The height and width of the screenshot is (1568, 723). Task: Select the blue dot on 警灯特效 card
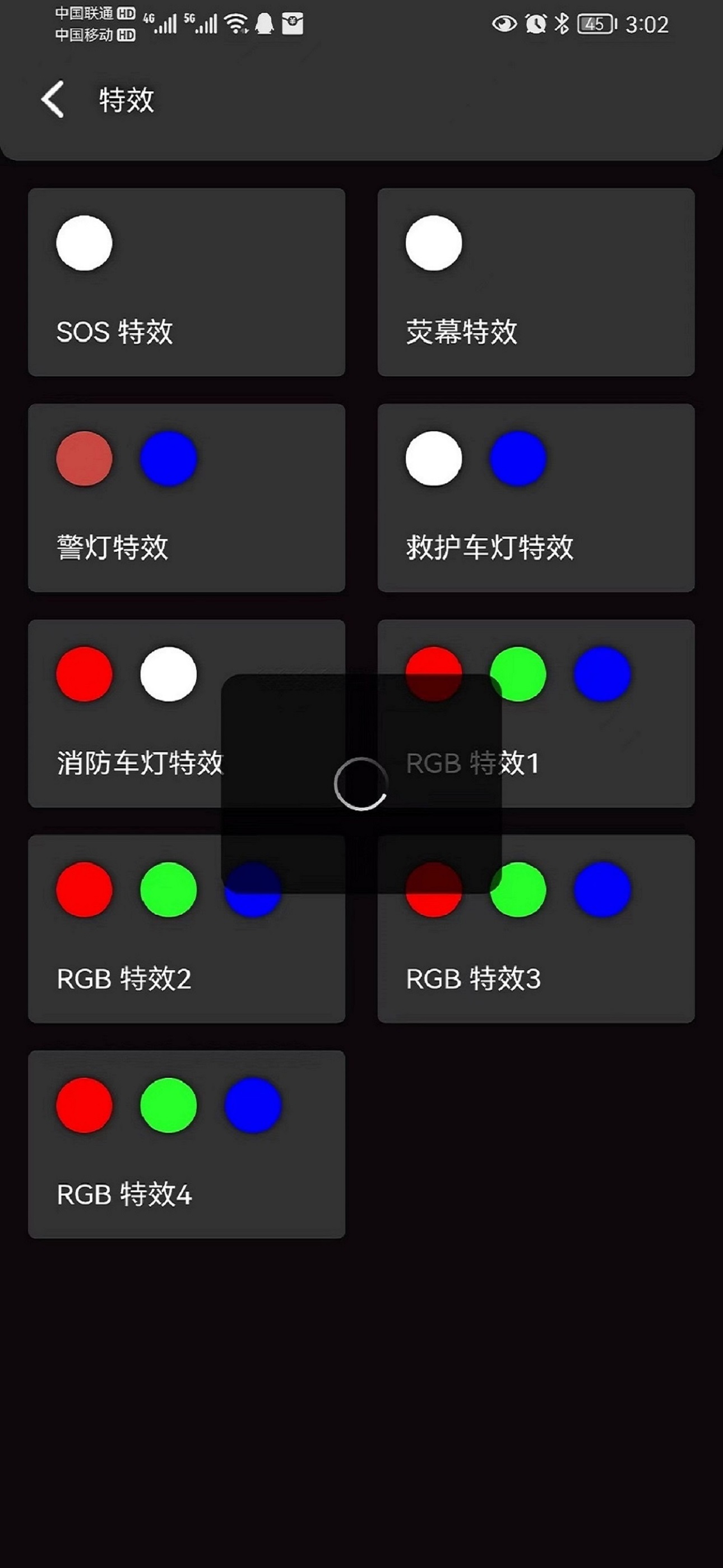169,458
